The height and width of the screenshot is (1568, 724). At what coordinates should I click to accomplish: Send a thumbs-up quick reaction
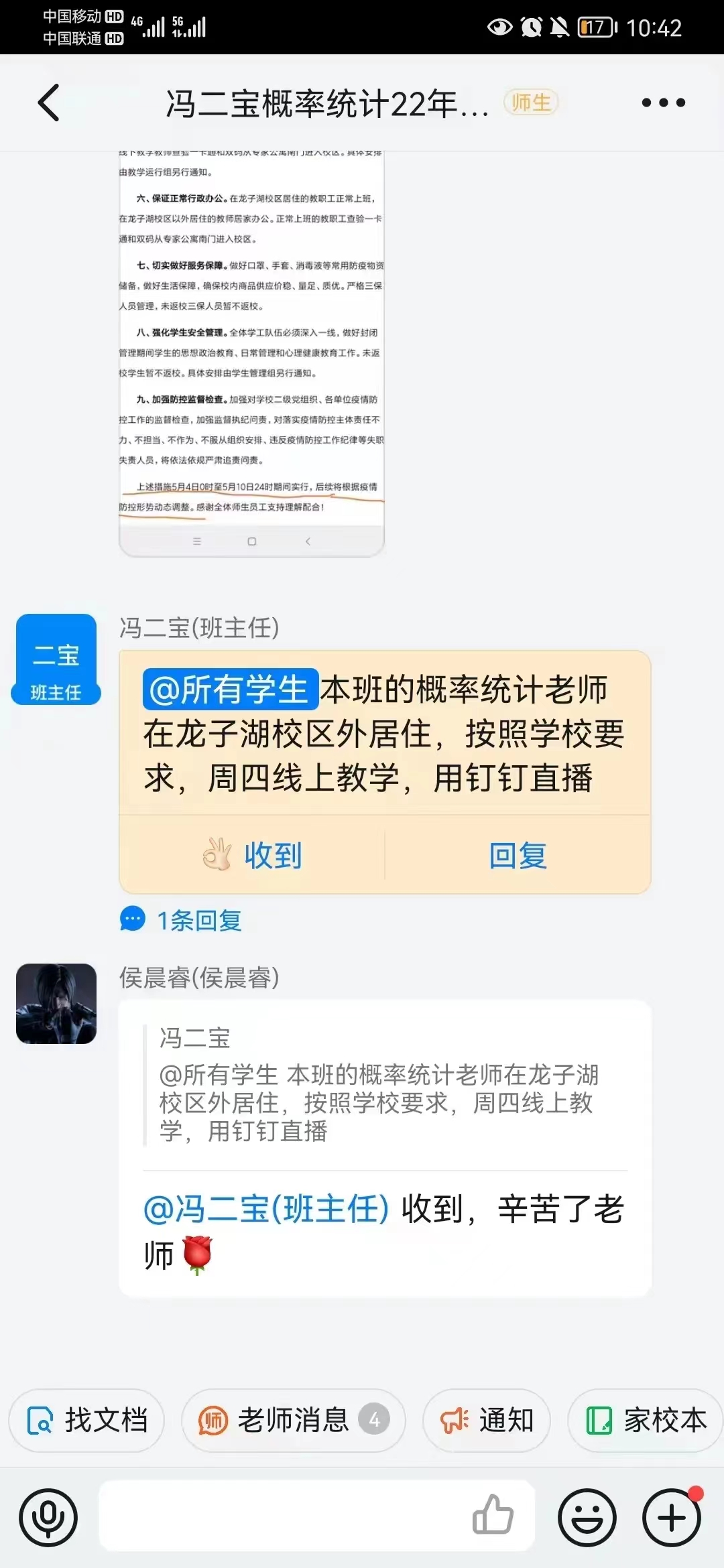[x=493, y=1516]
